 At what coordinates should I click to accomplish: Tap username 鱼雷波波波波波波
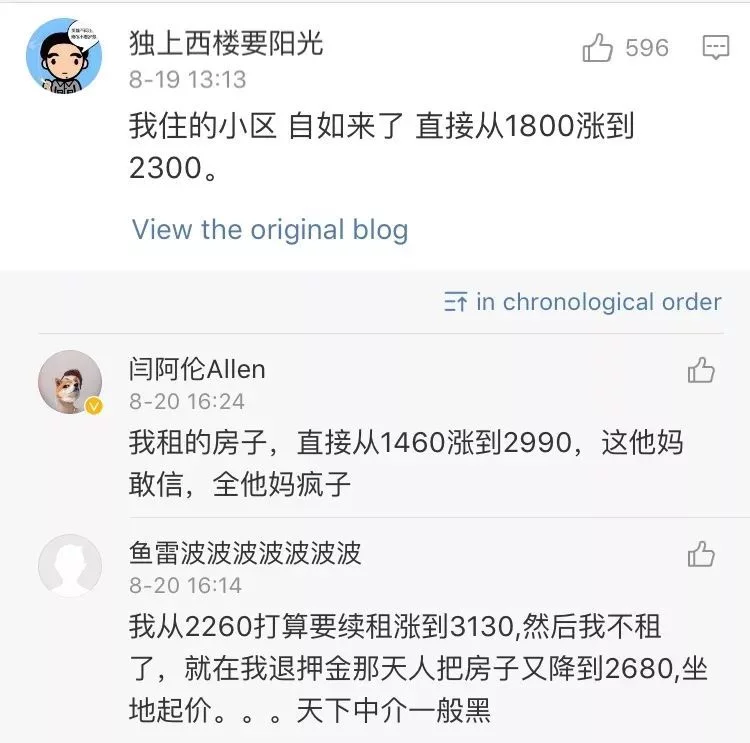pyautogui.click(x=245, y=552)
